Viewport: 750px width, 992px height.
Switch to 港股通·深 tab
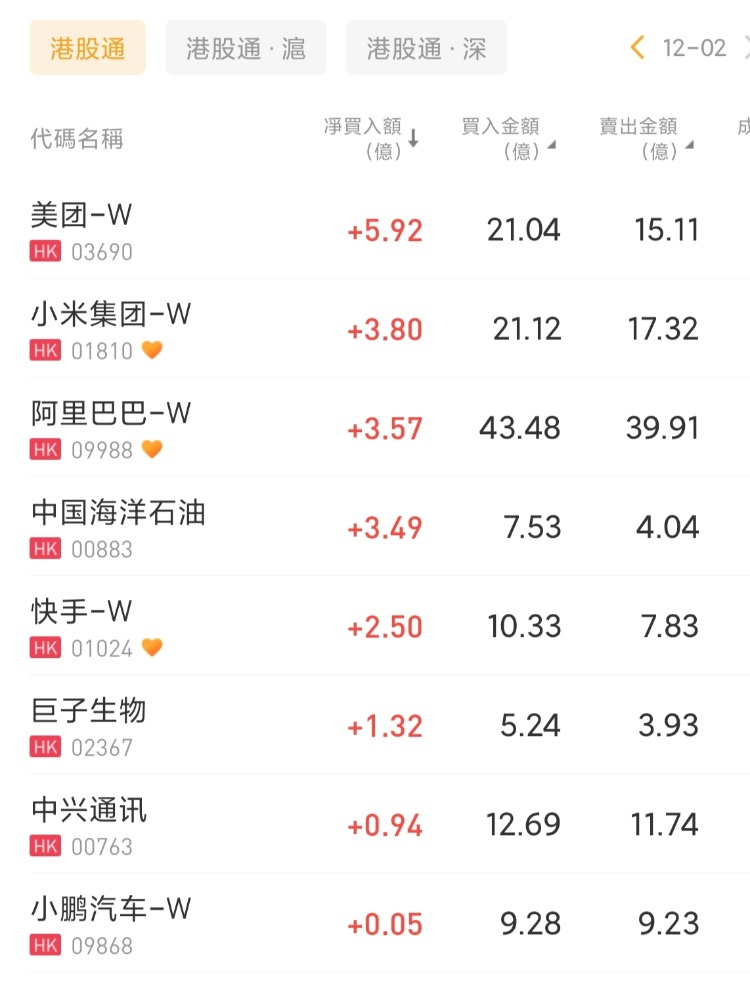[x=426, y=48]
